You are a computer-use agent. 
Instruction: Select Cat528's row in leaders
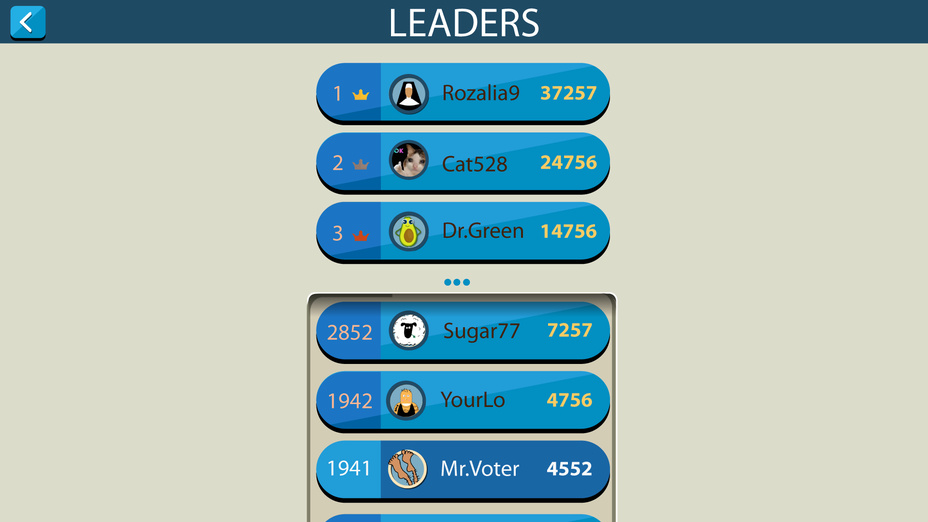[463, 163]
